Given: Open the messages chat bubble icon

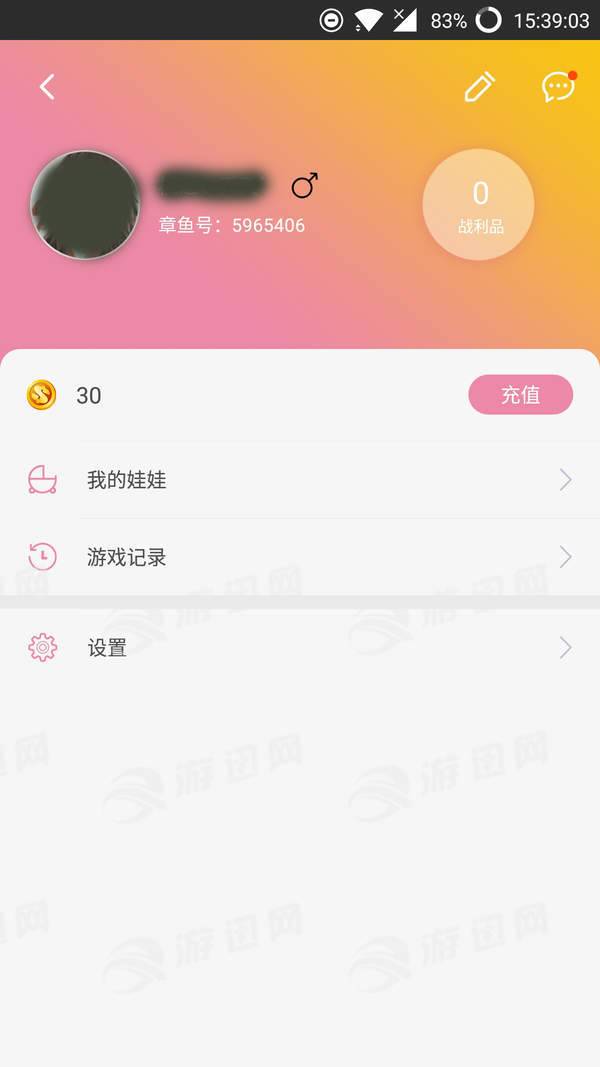Looking at the screenshot, I should pyautogui.click(x=558, y=87).
